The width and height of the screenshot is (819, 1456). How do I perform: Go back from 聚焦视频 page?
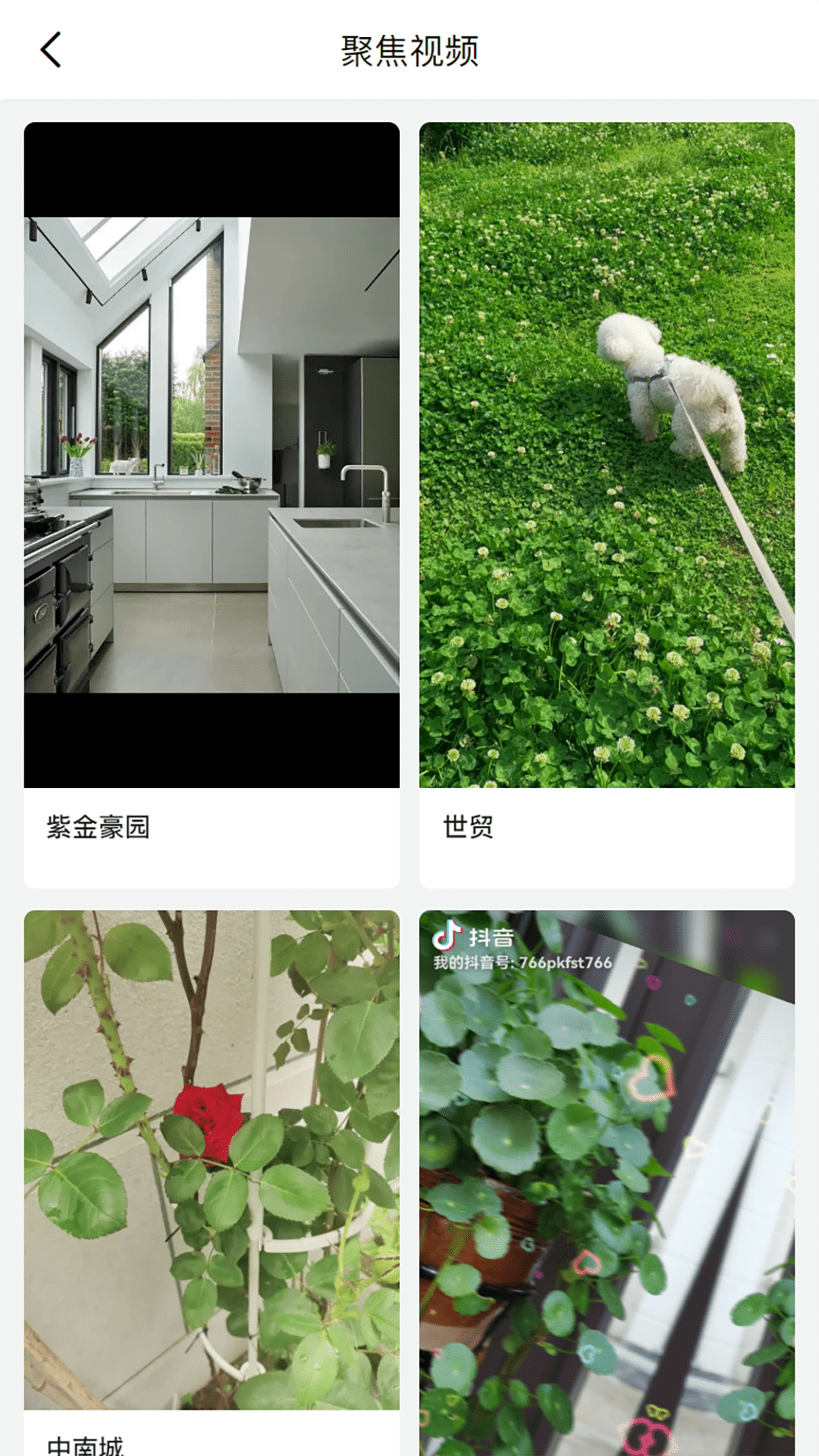(51, 51)
